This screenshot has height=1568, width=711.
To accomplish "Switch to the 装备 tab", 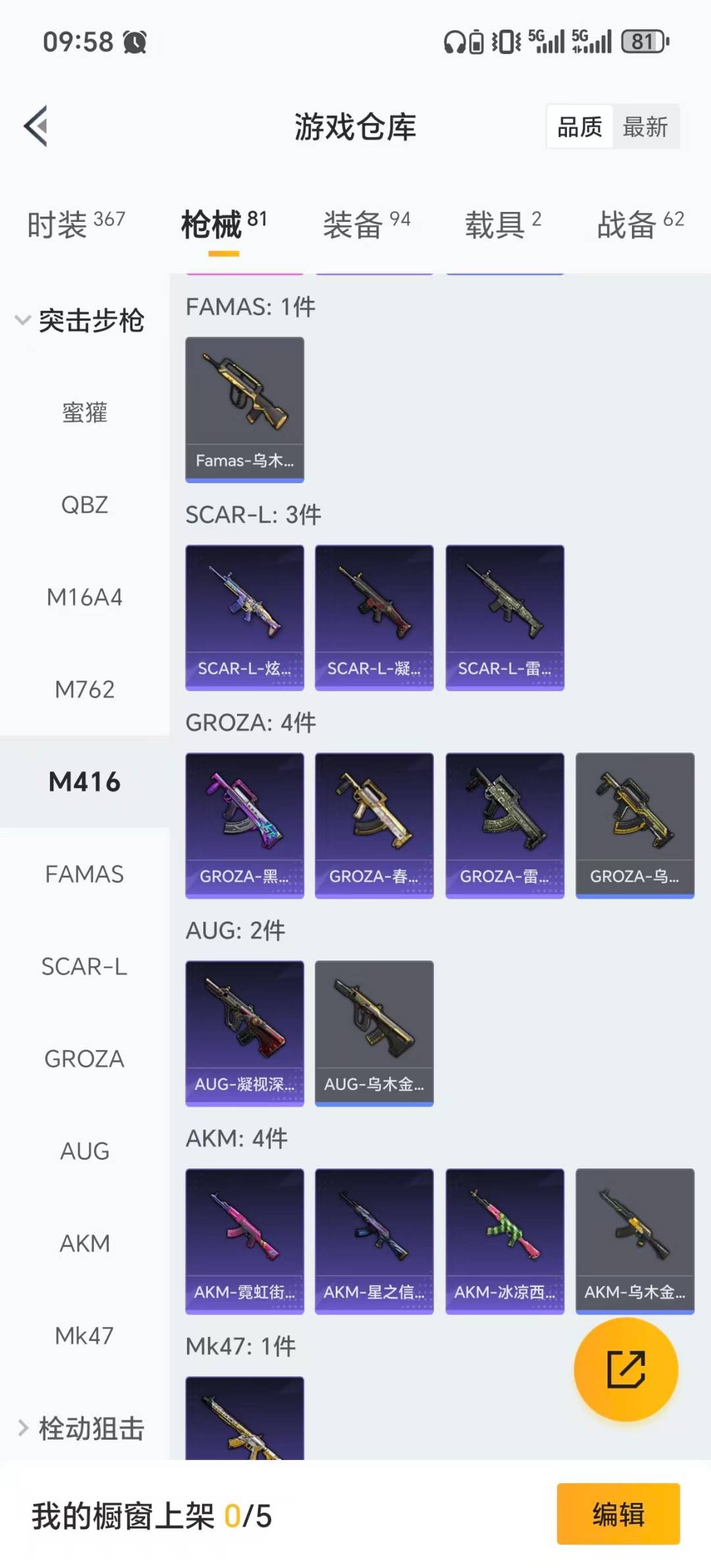I will (366, 224).
